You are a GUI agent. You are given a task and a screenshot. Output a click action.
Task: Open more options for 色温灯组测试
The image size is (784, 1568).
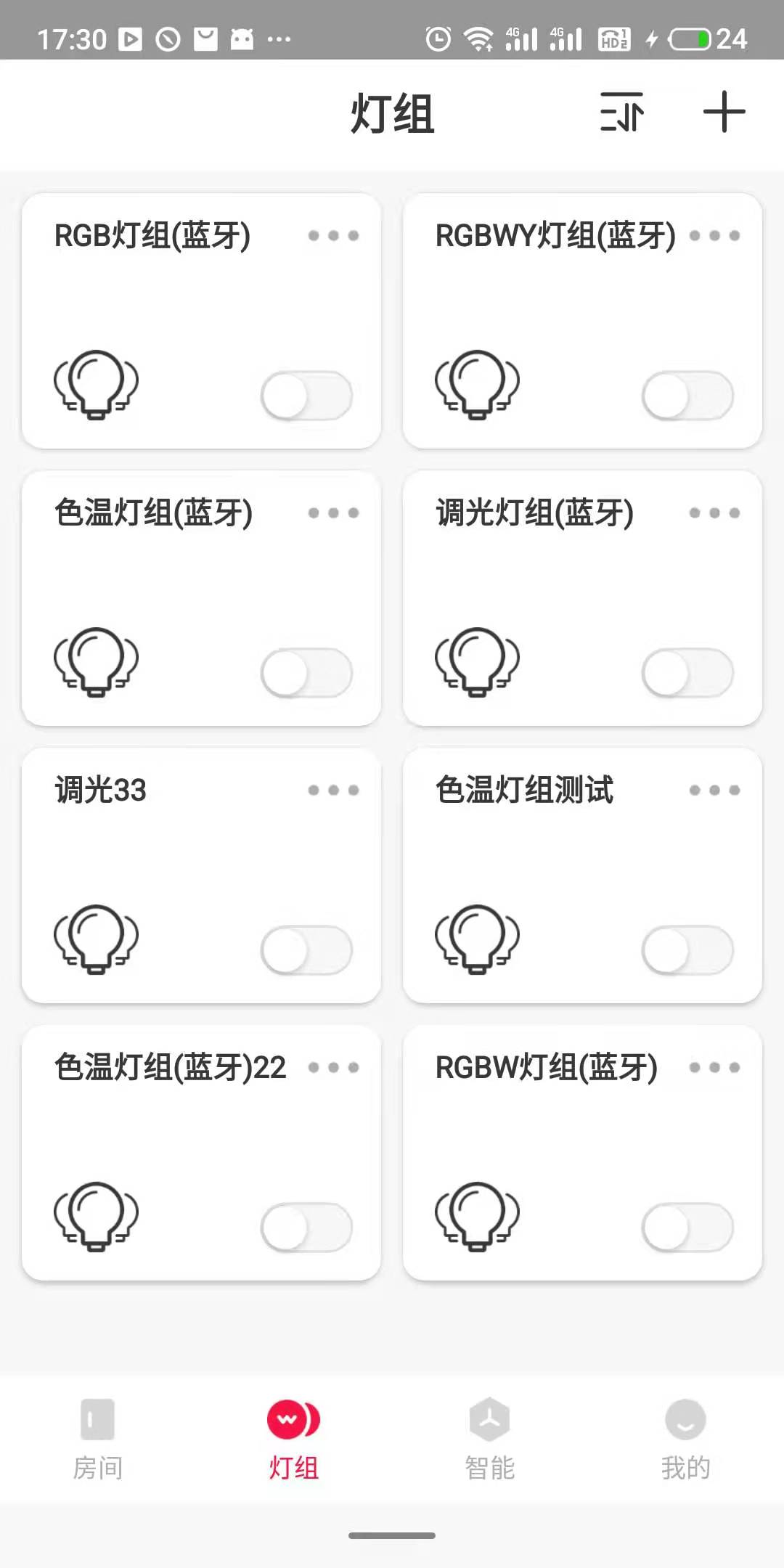pos(714,791)
